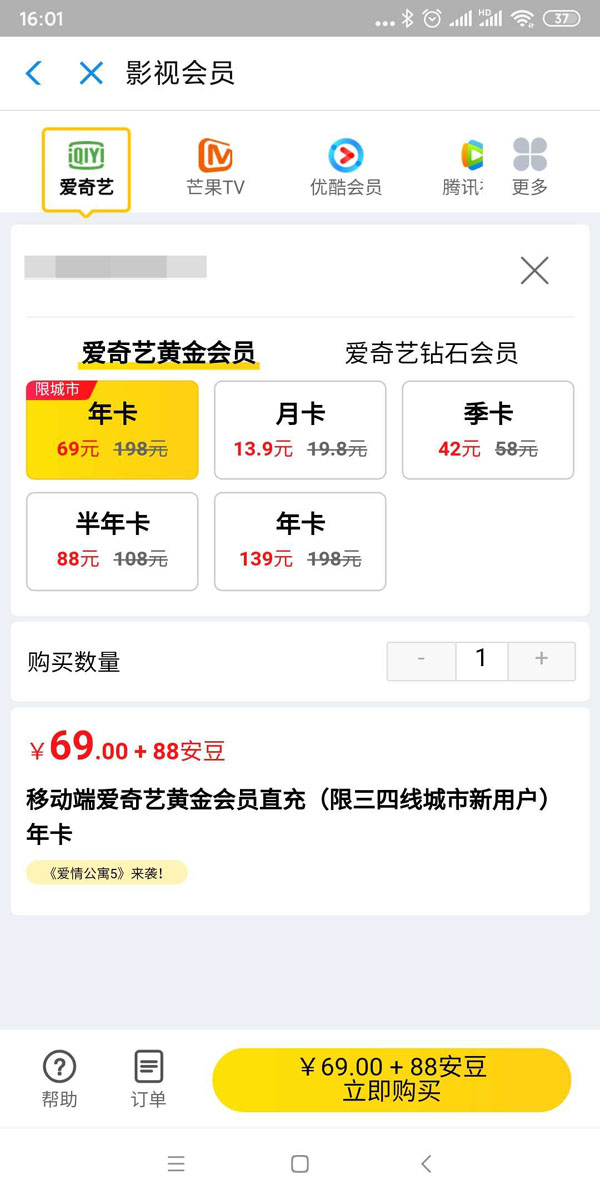The height and width of the screenshot is (1200, 600).
Task: Choose the 季卡 42元 option
Action: [488, 430]
